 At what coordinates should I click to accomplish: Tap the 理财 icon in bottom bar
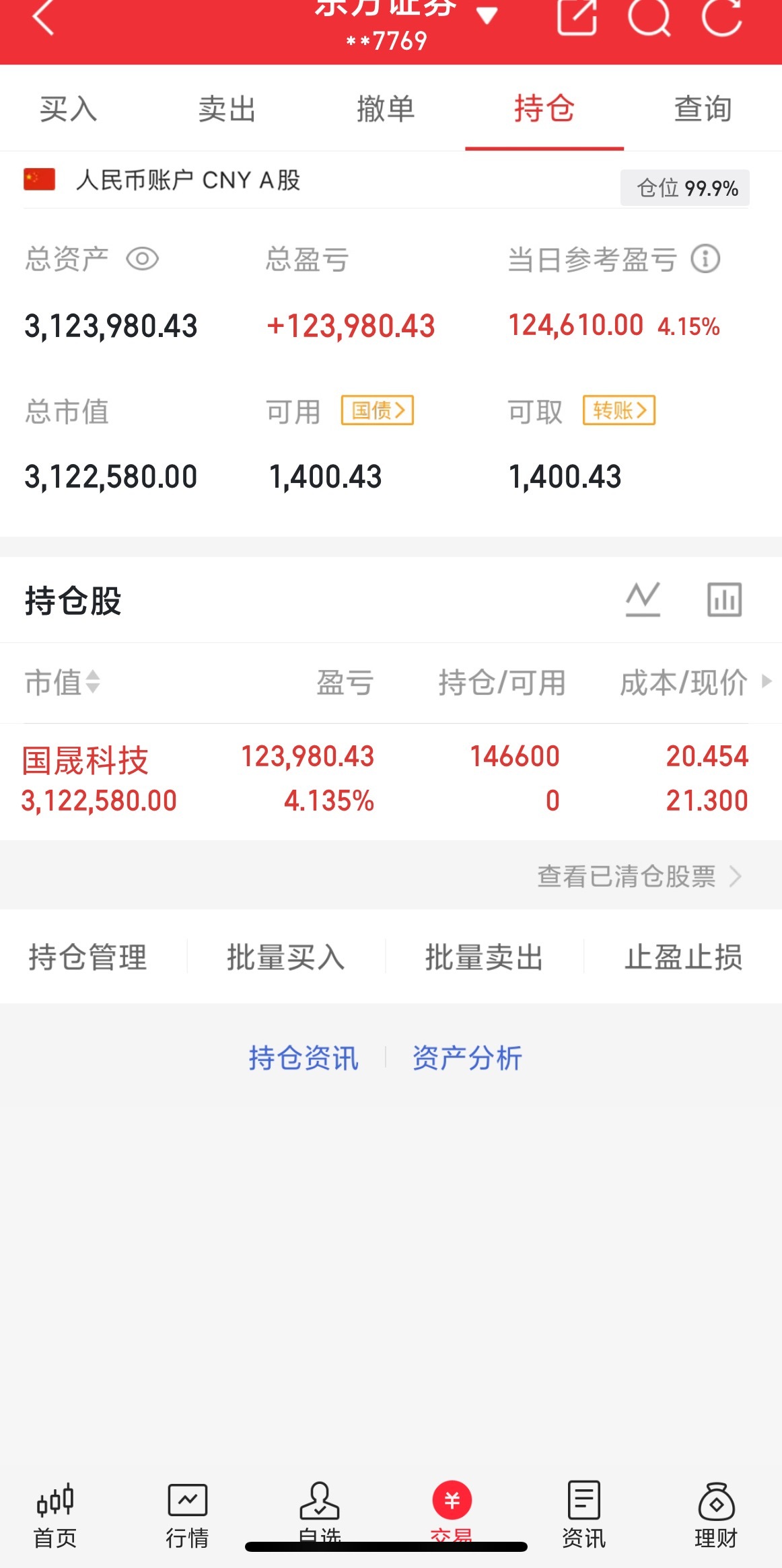point(714,1514)
